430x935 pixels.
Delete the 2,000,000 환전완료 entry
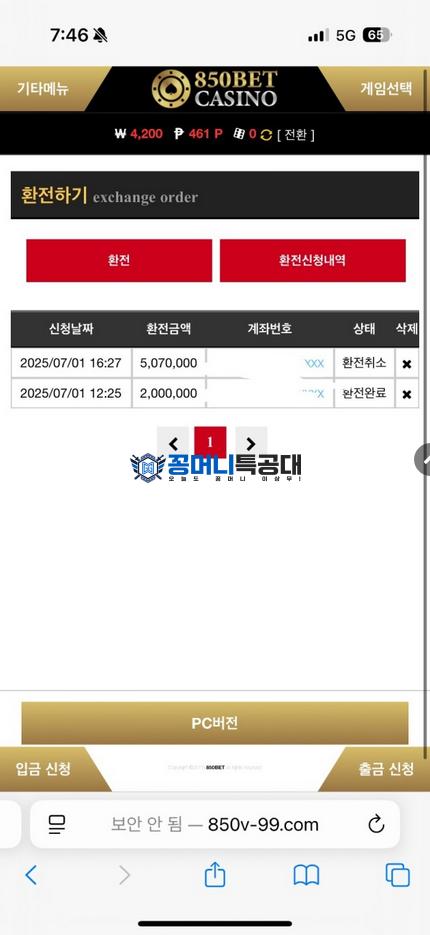407,394
